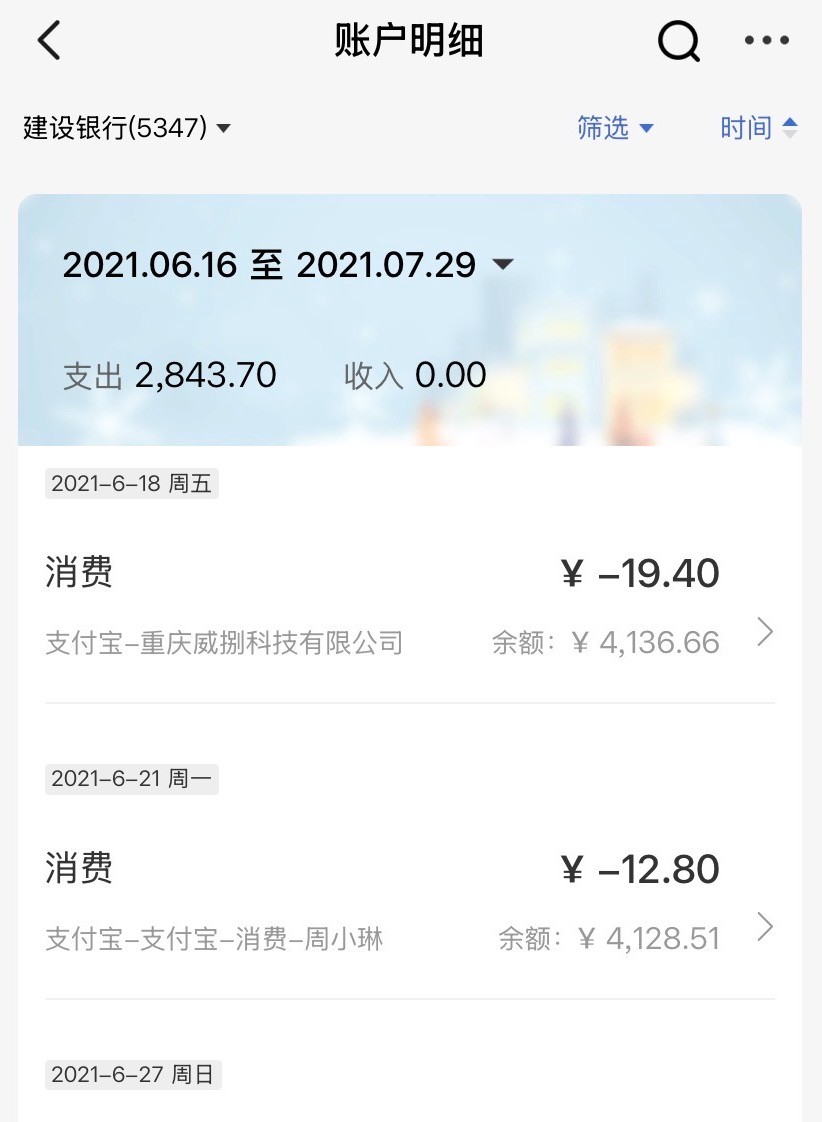Toggle the 时间 sort order
The width and height of the screenshot is (822, 1122).
759,128
